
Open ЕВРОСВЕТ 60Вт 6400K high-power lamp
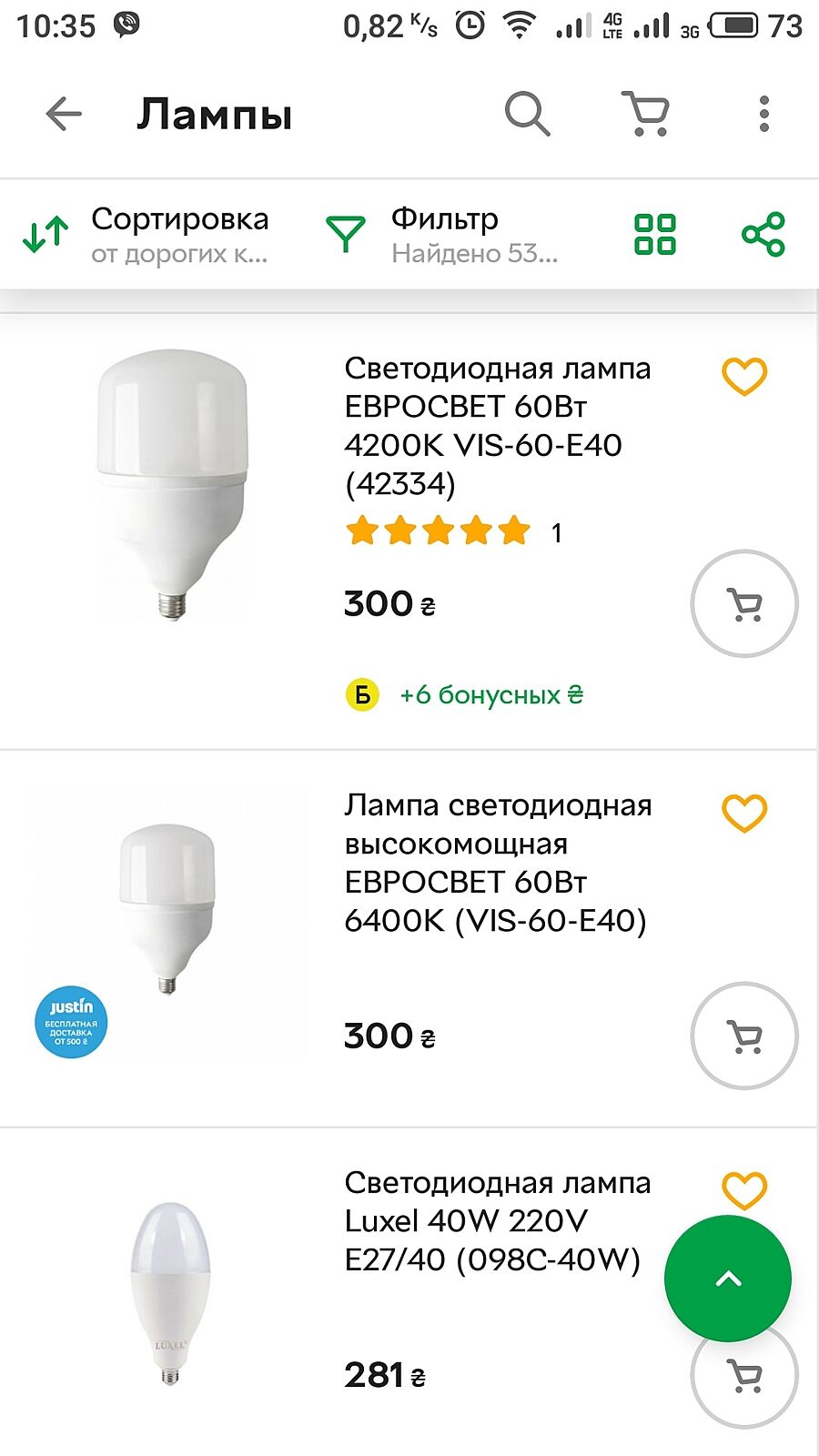pos(497,863)
